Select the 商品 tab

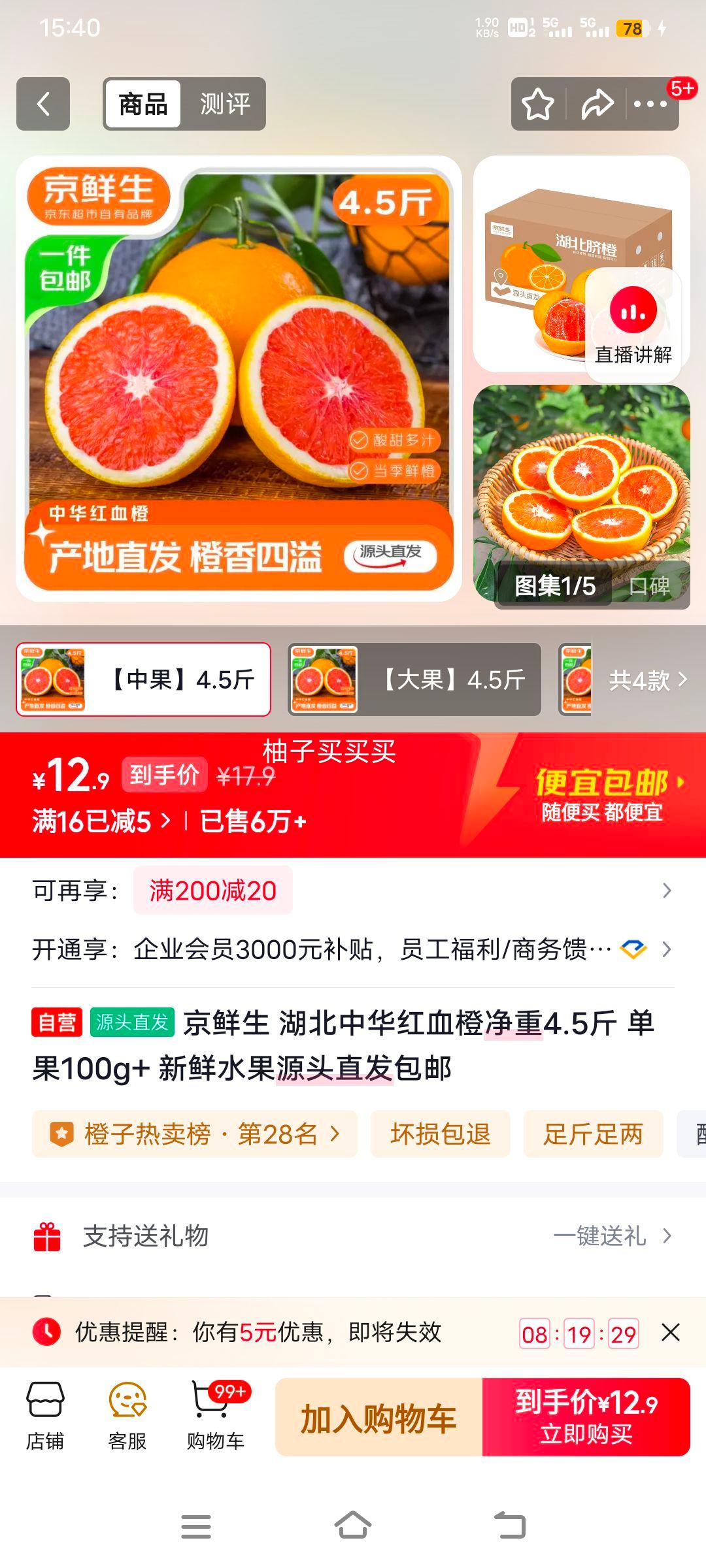click(144, 103)
